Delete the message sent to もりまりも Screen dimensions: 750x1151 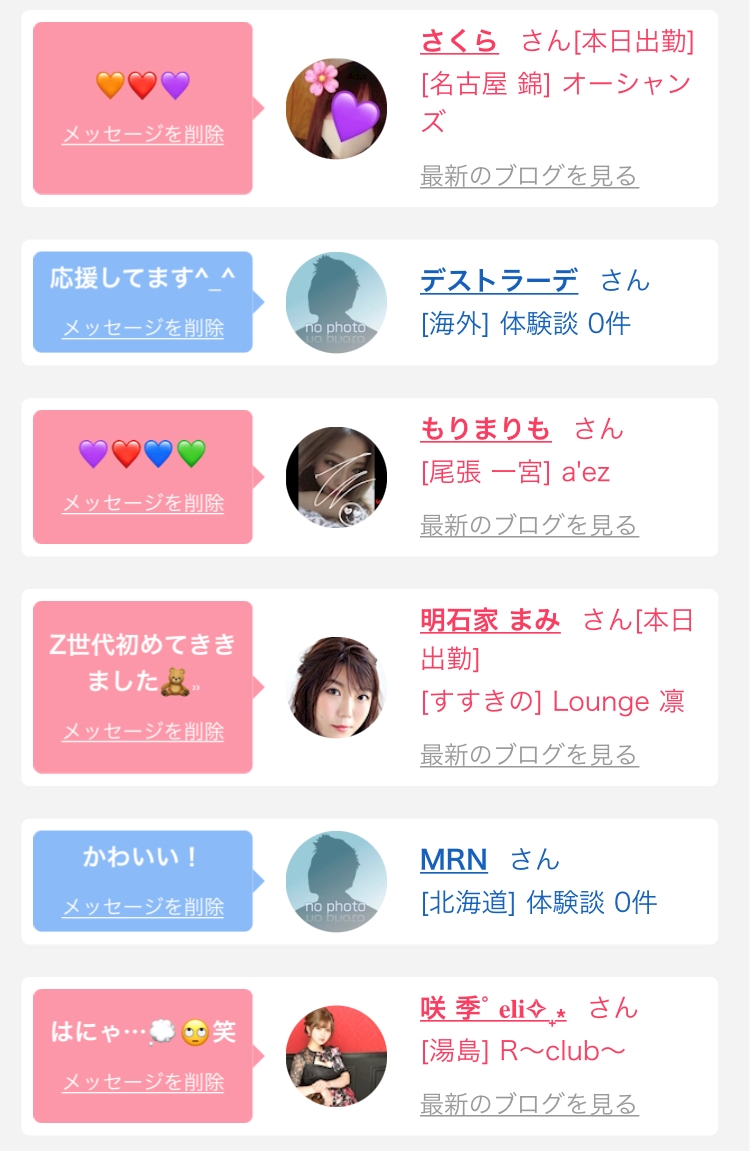click(143, 503)
